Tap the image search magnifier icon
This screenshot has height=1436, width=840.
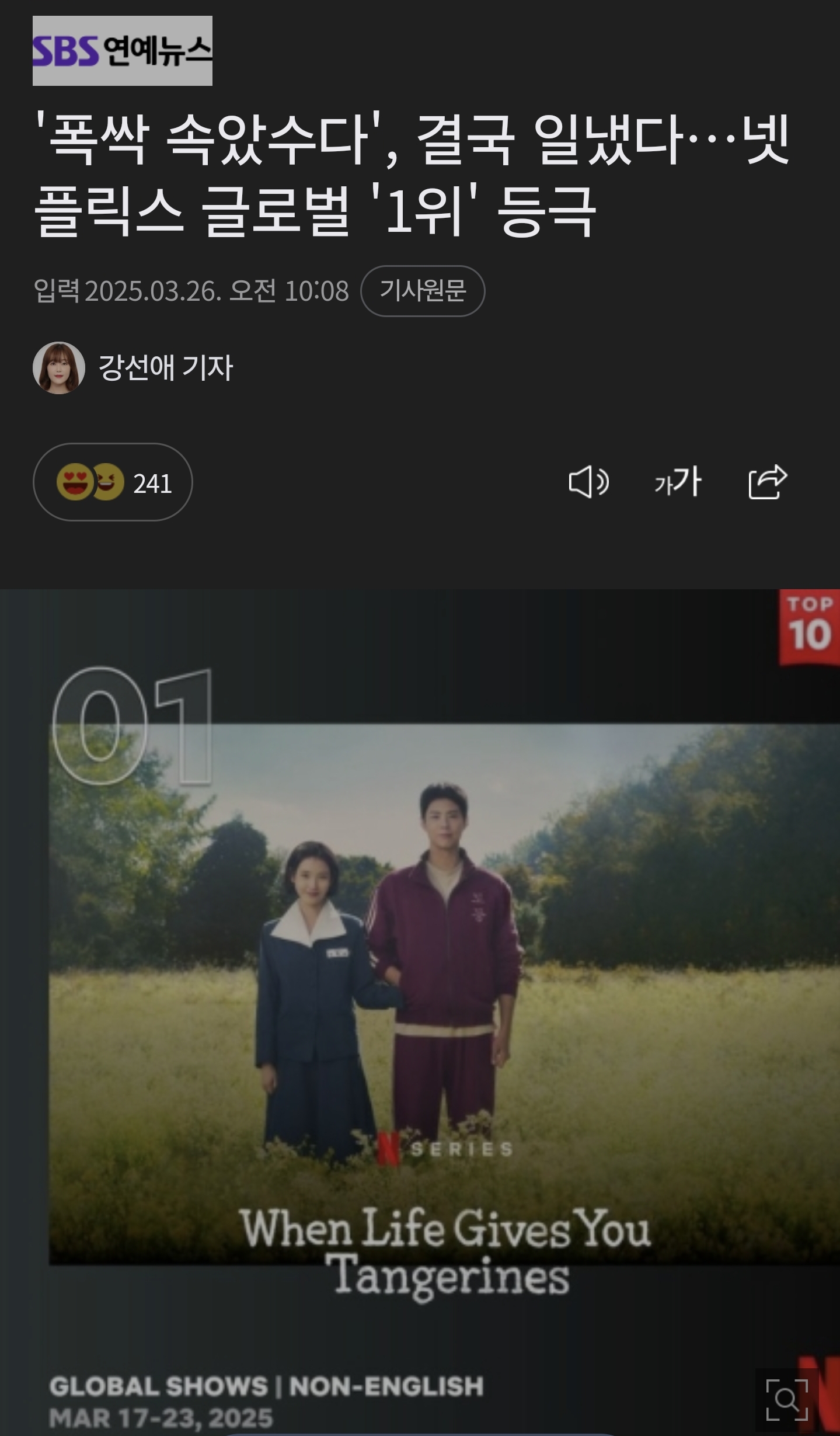(787, 1400)
